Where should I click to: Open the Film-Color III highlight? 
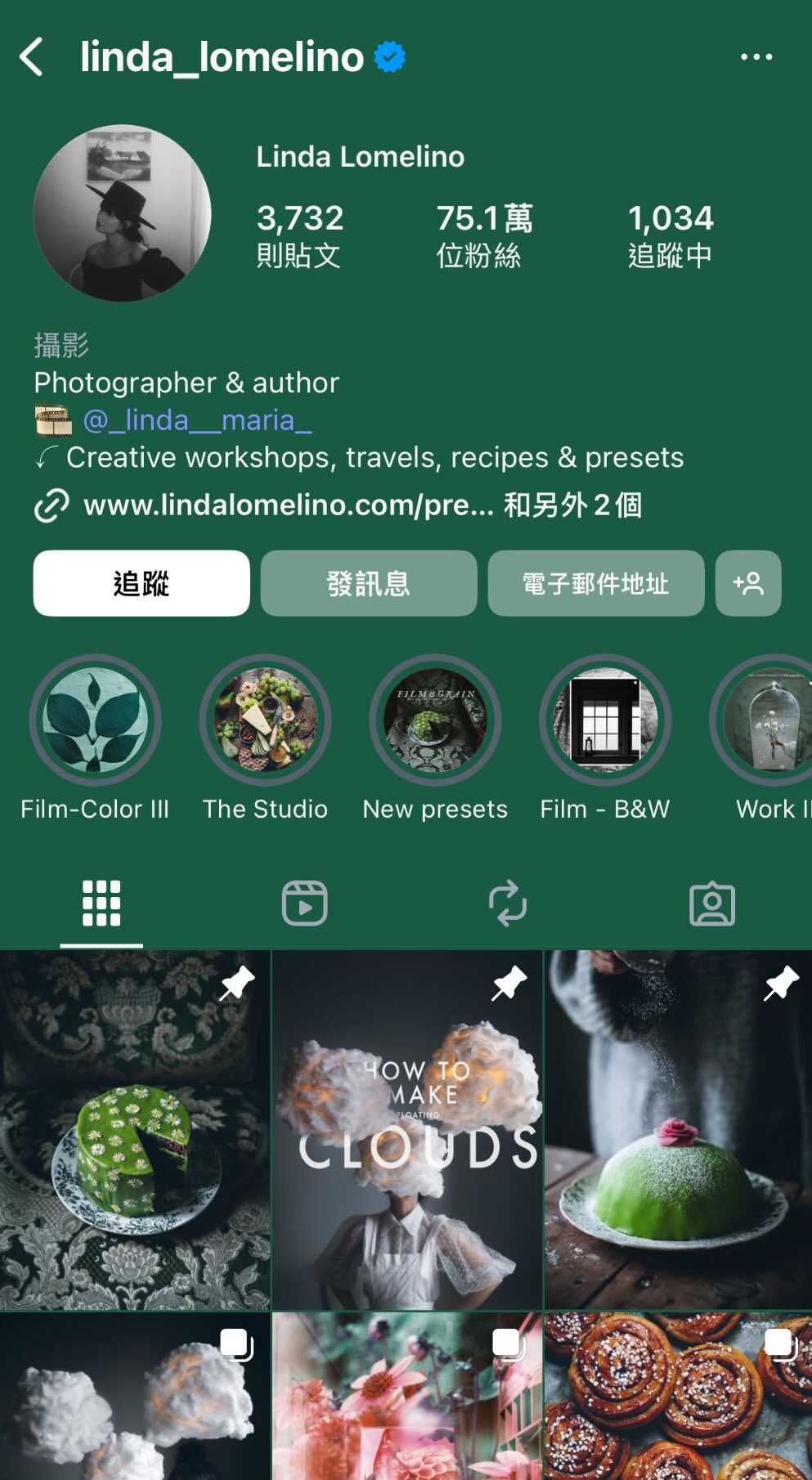pyautogui.click(x=96, y=720)
